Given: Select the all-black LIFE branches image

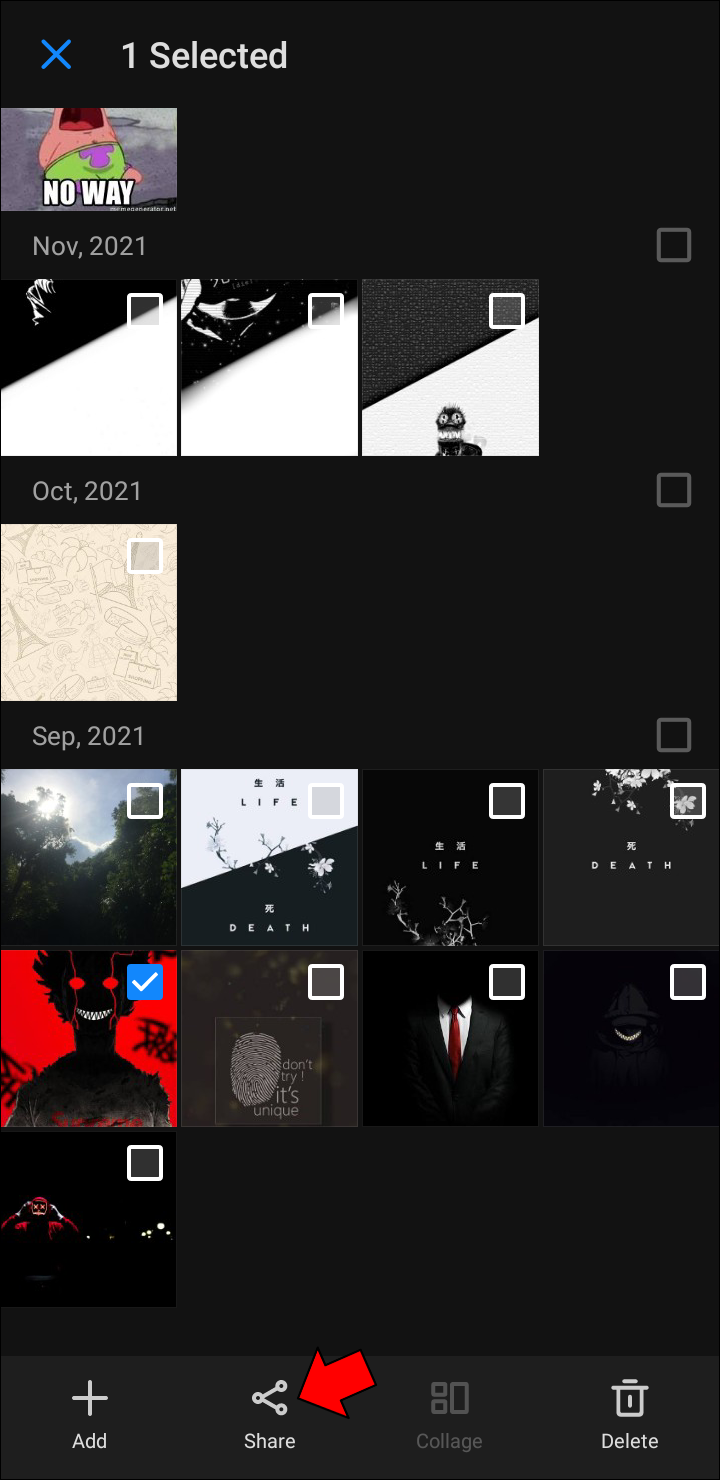Looking at the screenshot, I should (507, 801).
